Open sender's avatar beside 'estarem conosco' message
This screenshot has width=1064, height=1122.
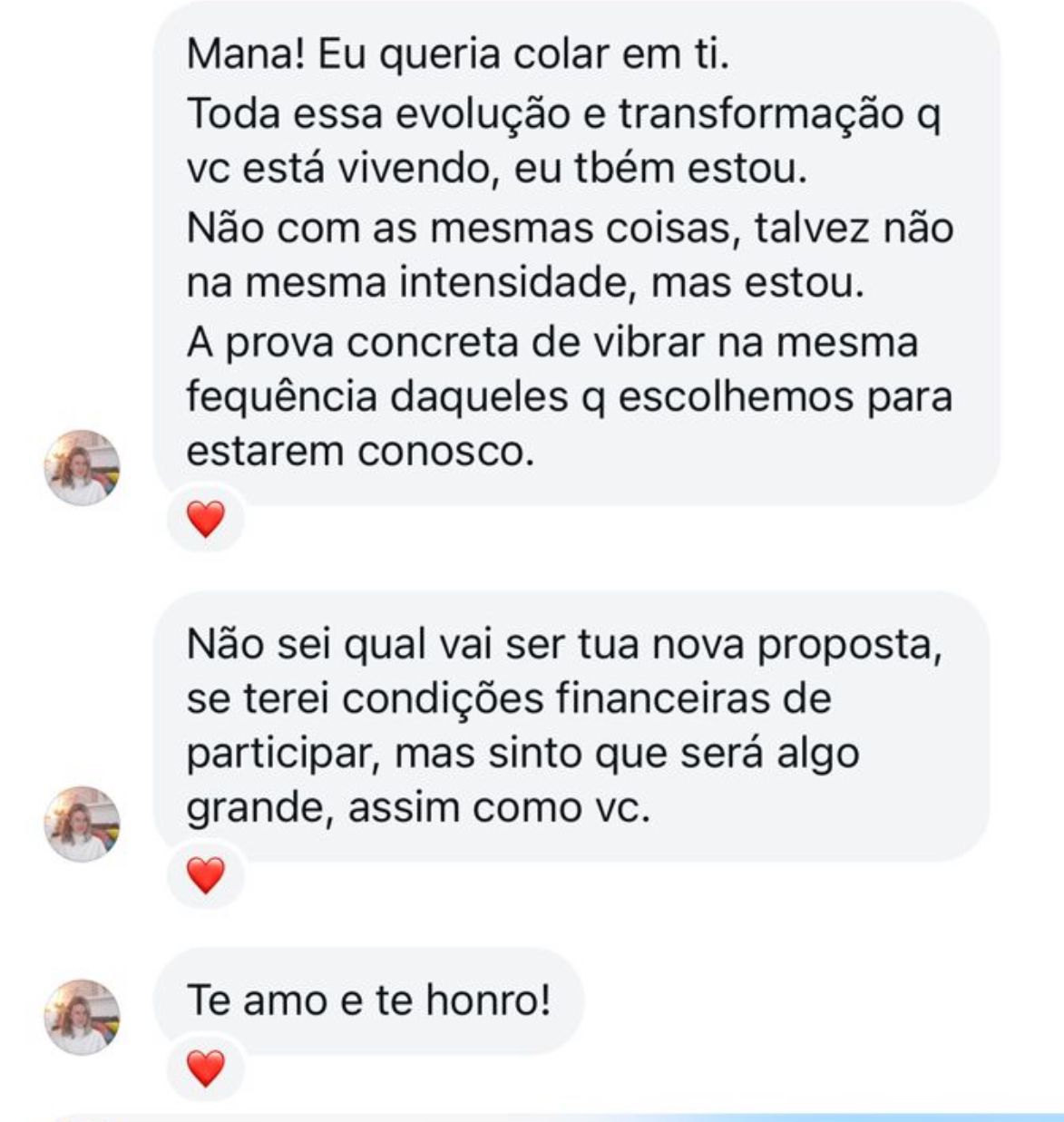tap(83, 468)
